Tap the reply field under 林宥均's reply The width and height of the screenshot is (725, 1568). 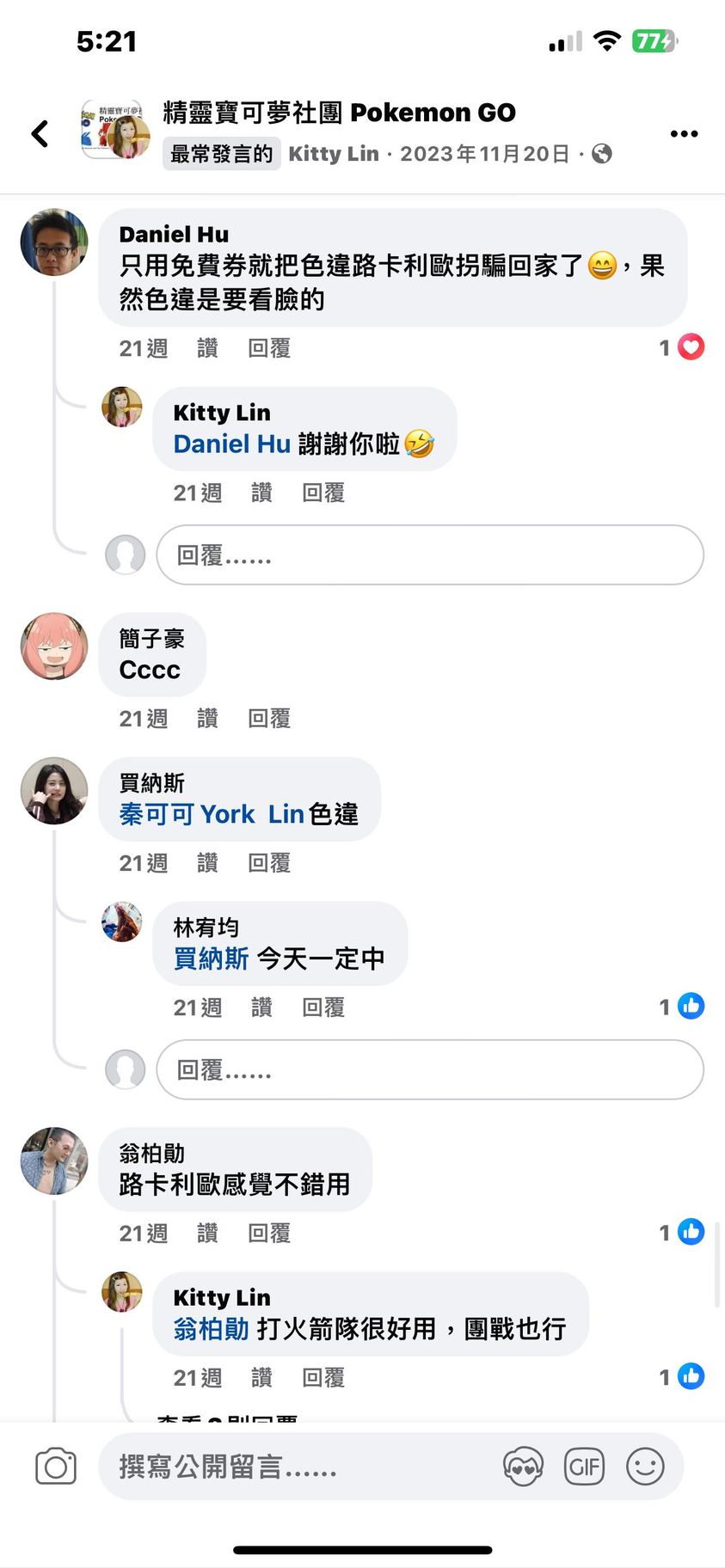coord(429,1070)
